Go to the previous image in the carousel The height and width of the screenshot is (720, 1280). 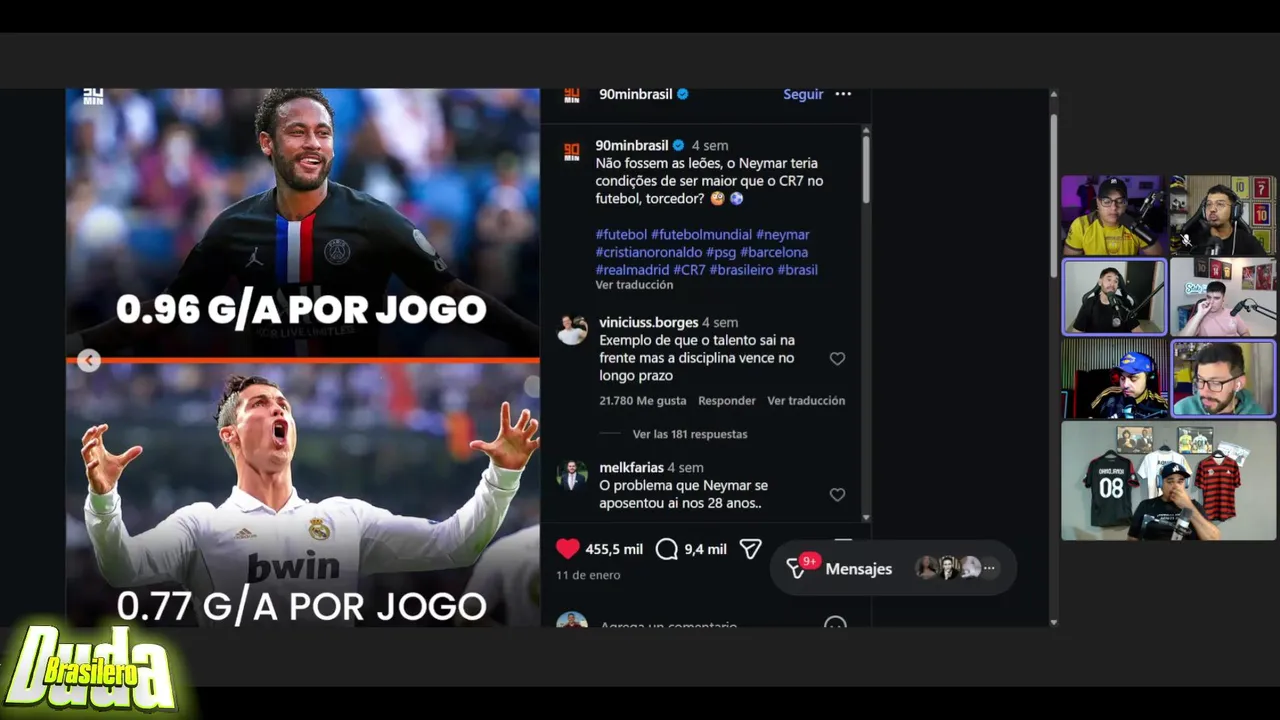coord(89,361)
